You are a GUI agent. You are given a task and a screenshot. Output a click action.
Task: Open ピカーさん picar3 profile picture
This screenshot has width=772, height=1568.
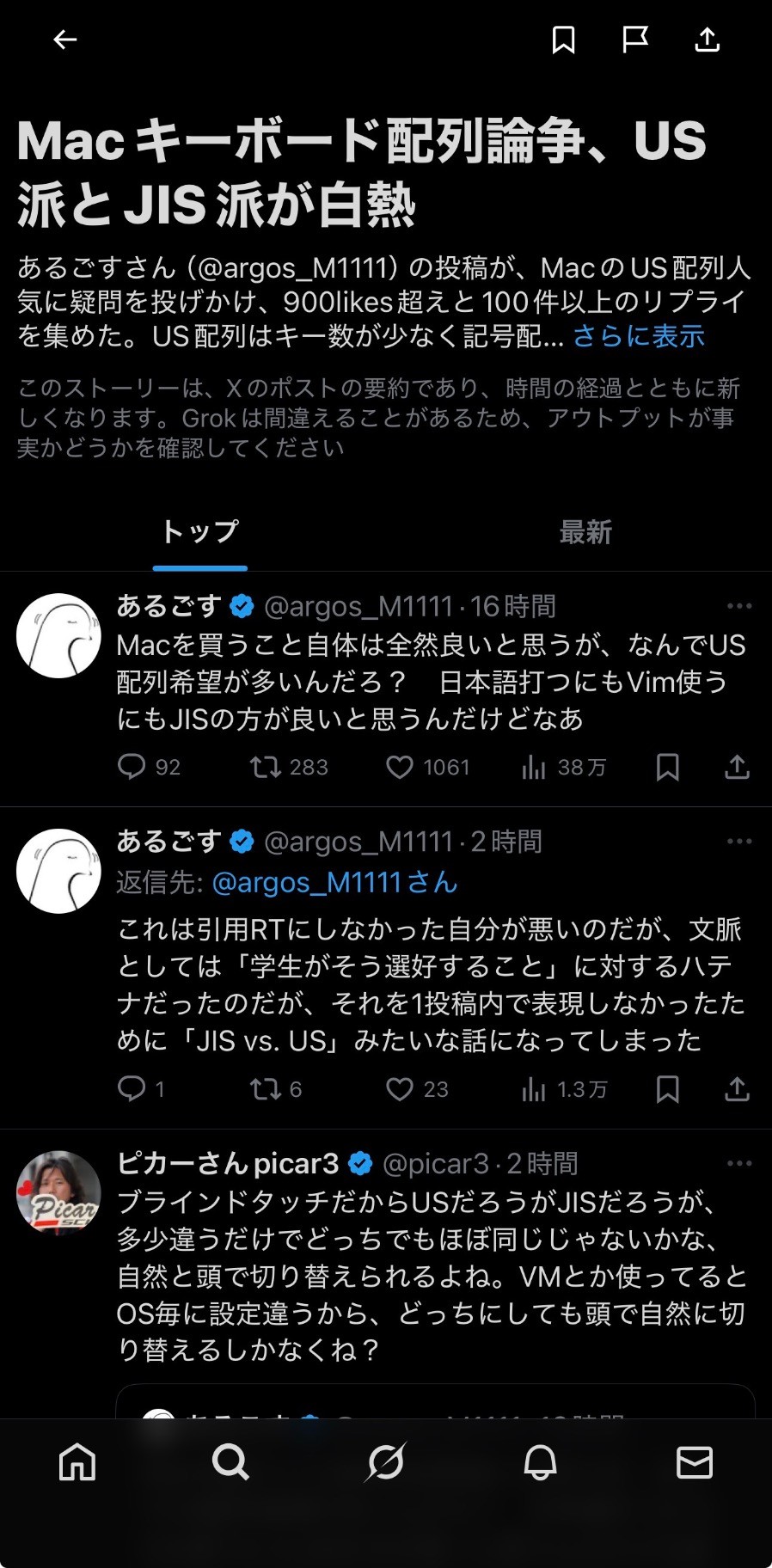(58, 1193)
